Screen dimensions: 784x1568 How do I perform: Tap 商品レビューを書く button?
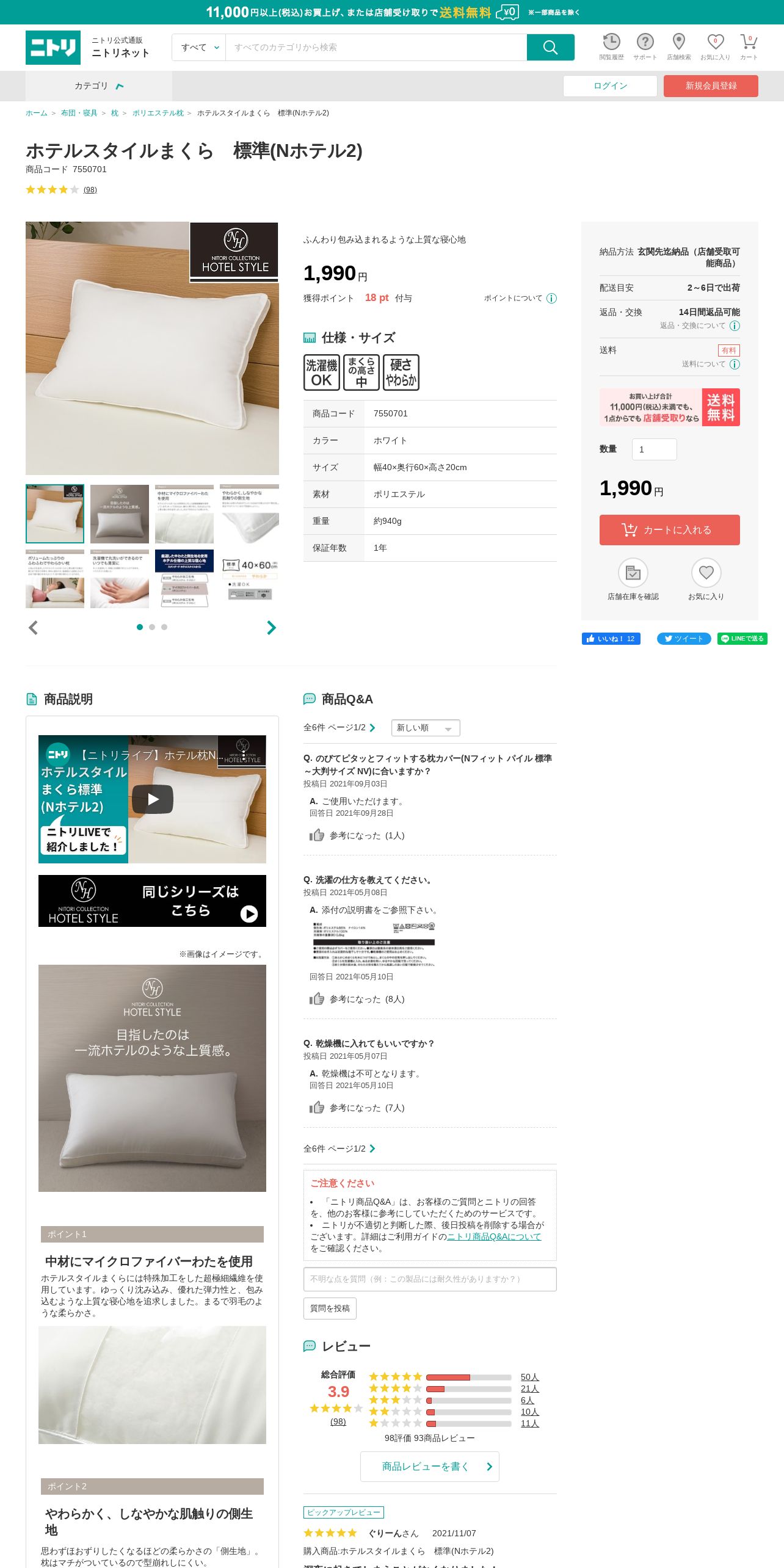click(430, 1467)
